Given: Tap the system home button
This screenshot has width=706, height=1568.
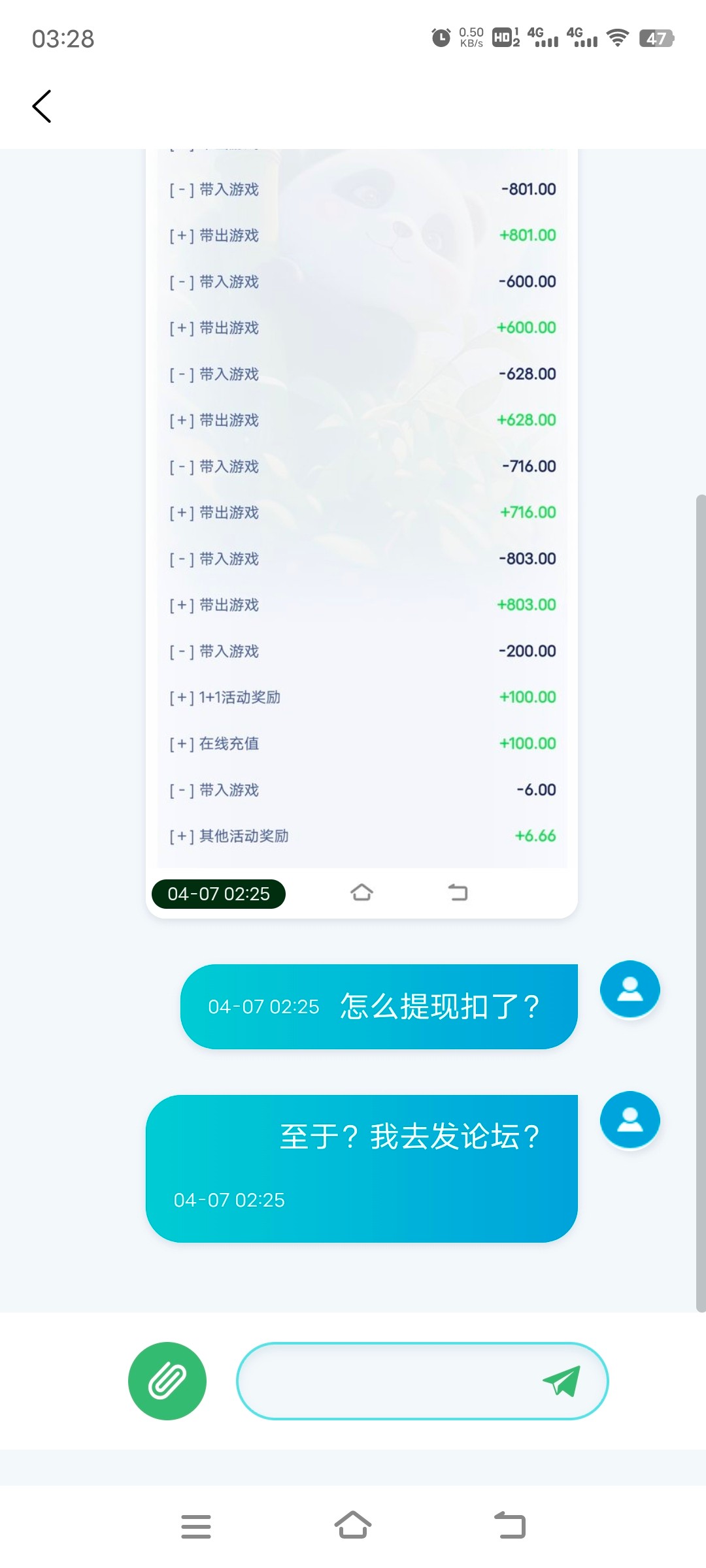Looking at the screenshot, I should click(x=353, y=1526).
